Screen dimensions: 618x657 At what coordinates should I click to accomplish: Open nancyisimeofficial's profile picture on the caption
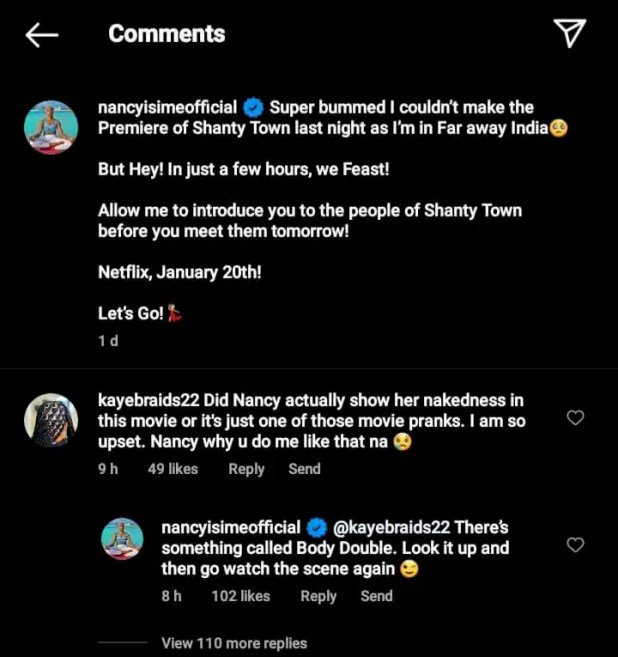pos(51,127)
